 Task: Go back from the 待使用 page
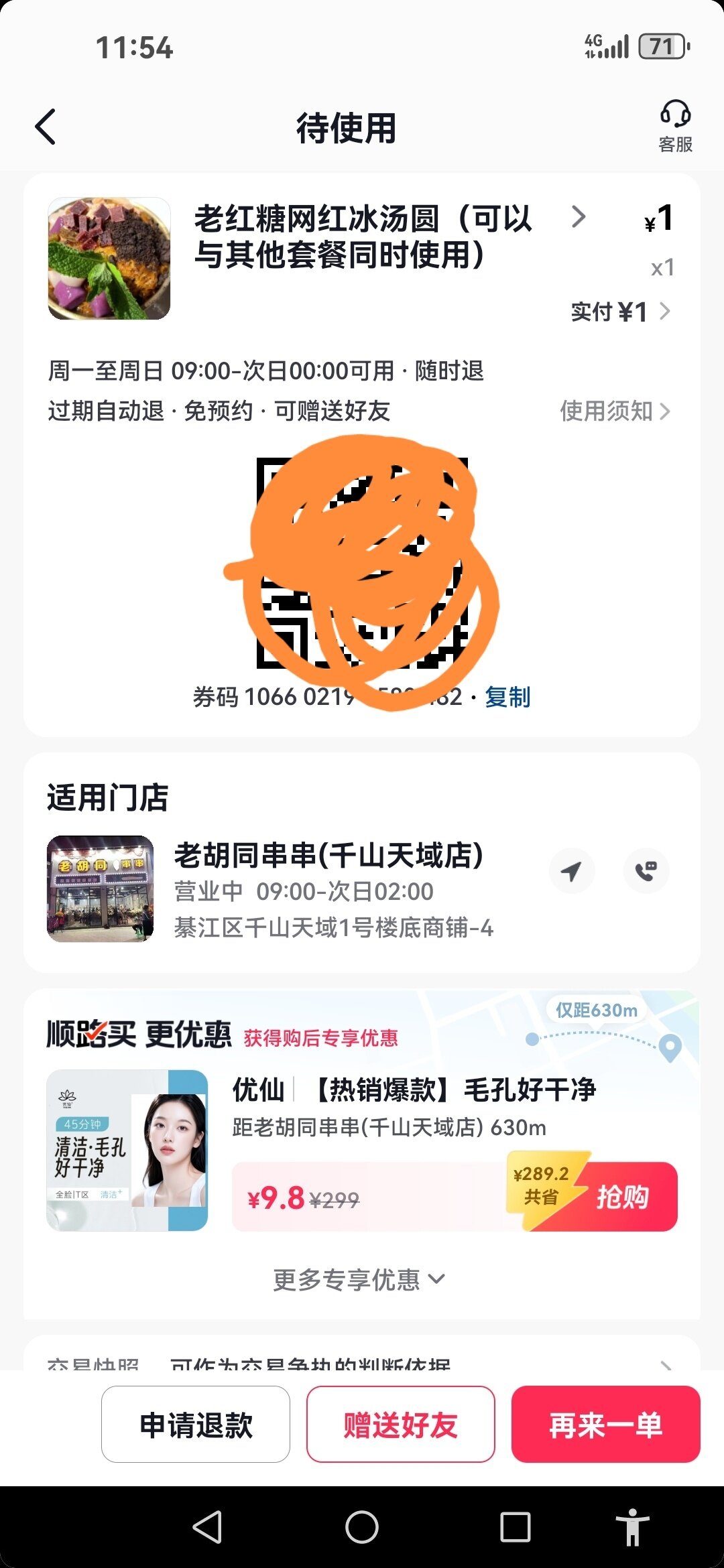tap(46, 127)
